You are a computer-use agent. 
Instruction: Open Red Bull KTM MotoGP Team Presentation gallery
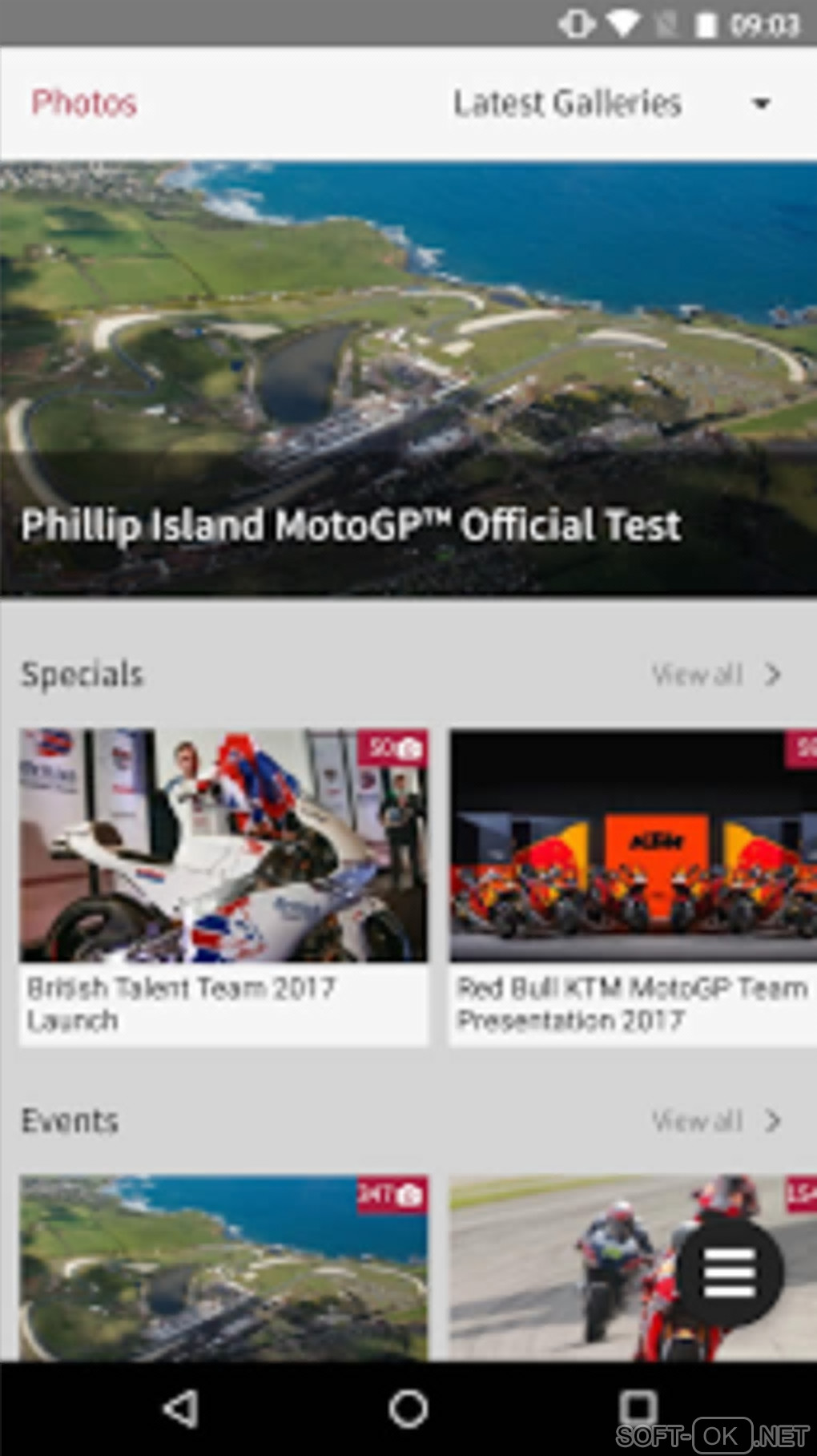click(x=633, y=885)
